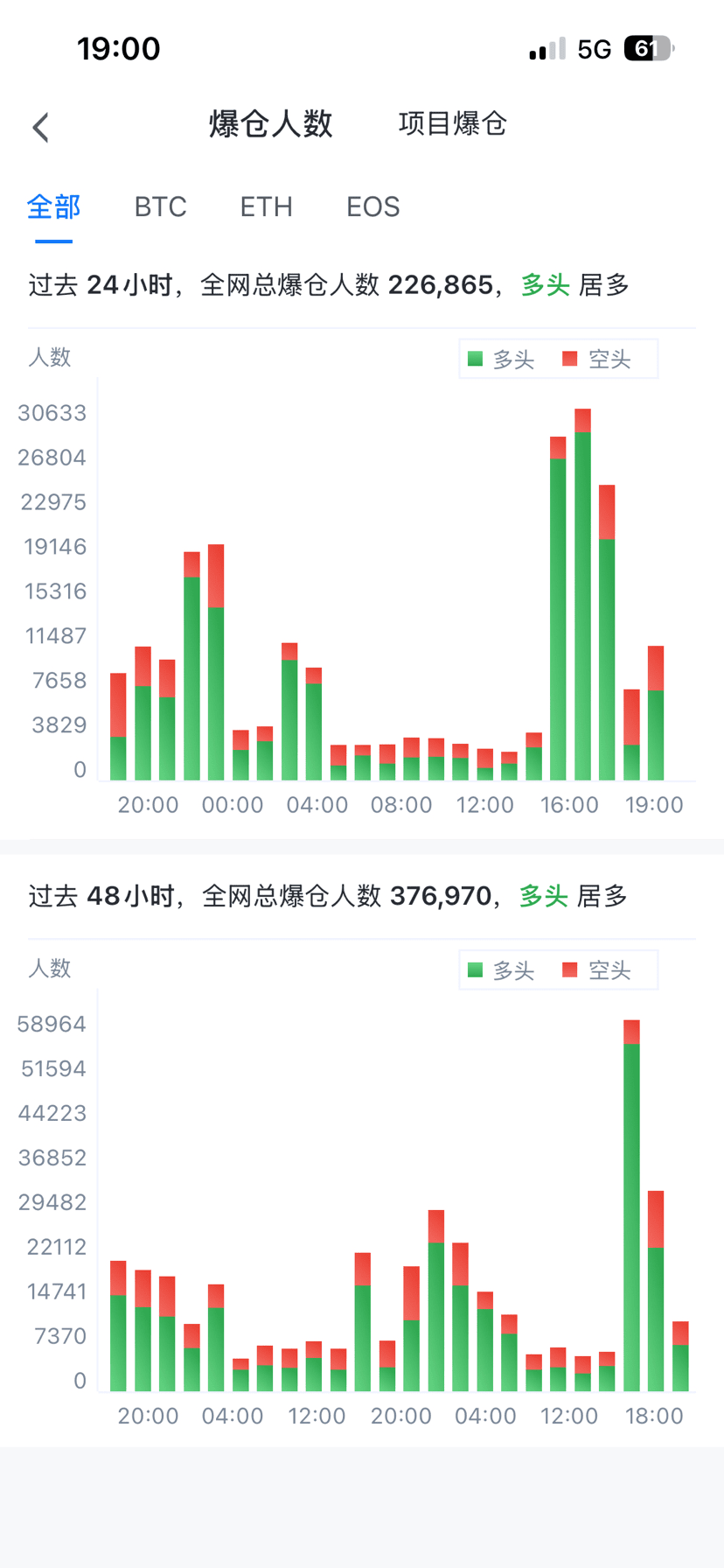Toggle 多头 legend in 48-hour chart
This screenshot has height=1568, width=724.
(502, 970)
